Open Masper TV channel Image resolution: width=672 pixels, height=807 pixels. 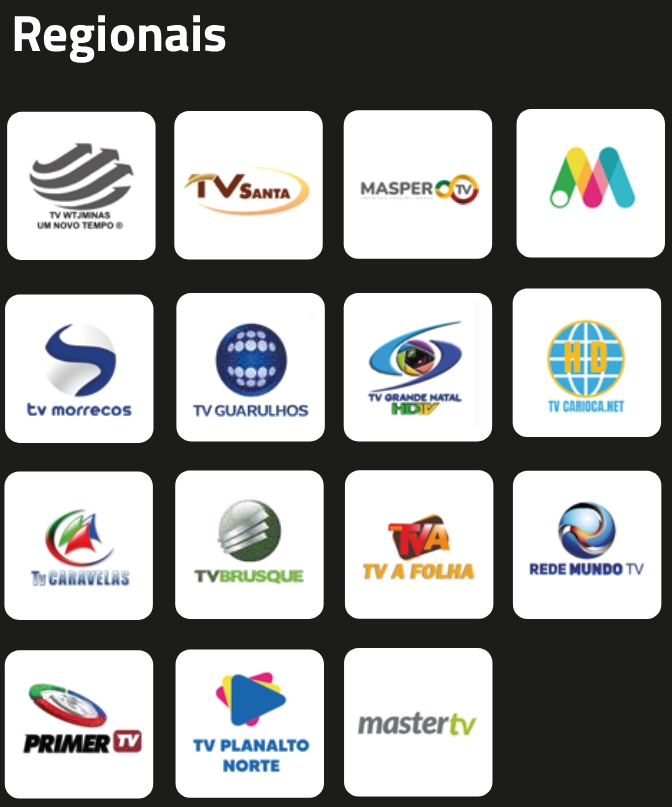point(418,185)
